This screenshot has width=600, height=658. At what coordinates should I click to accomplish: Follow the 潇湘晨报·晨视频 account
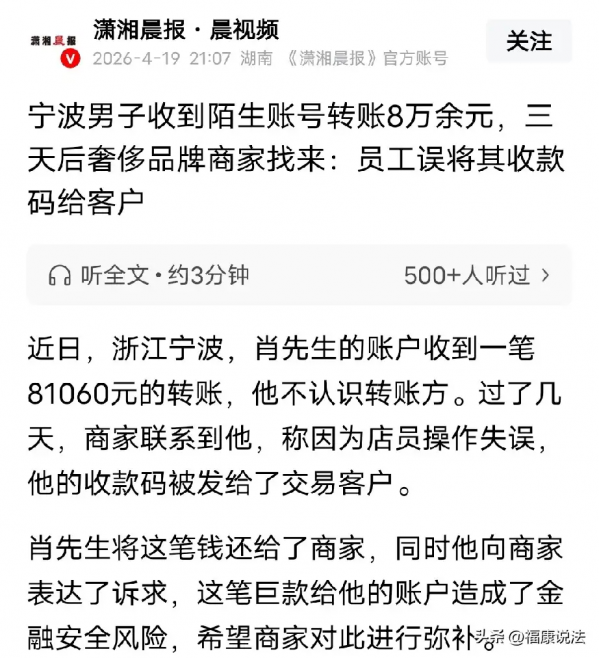[x=529, y=41]
